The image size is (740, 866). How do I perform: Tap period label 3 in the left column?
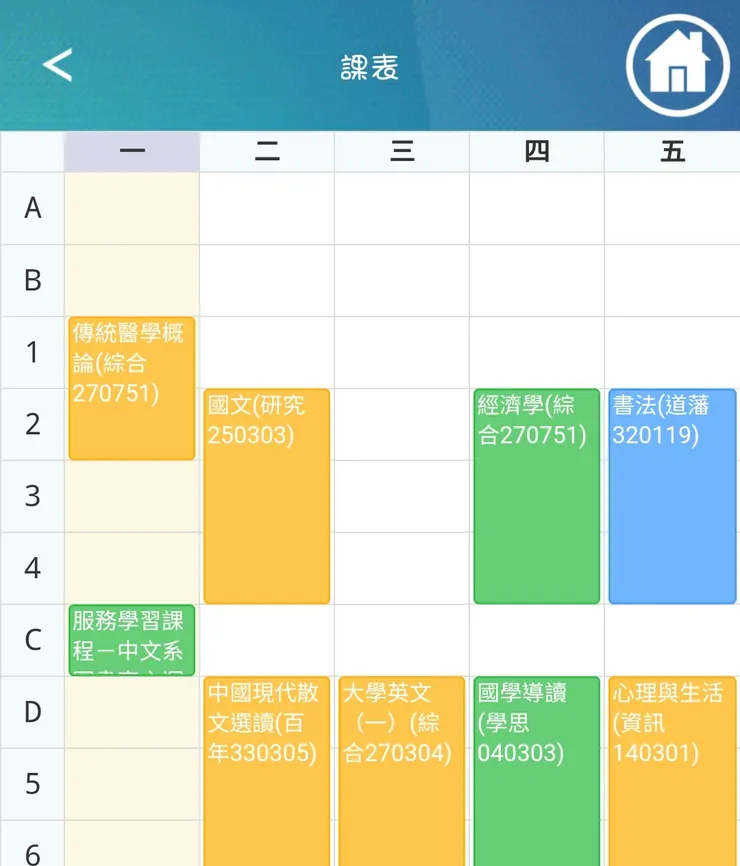pyautogui.click(x=31, y=497)
